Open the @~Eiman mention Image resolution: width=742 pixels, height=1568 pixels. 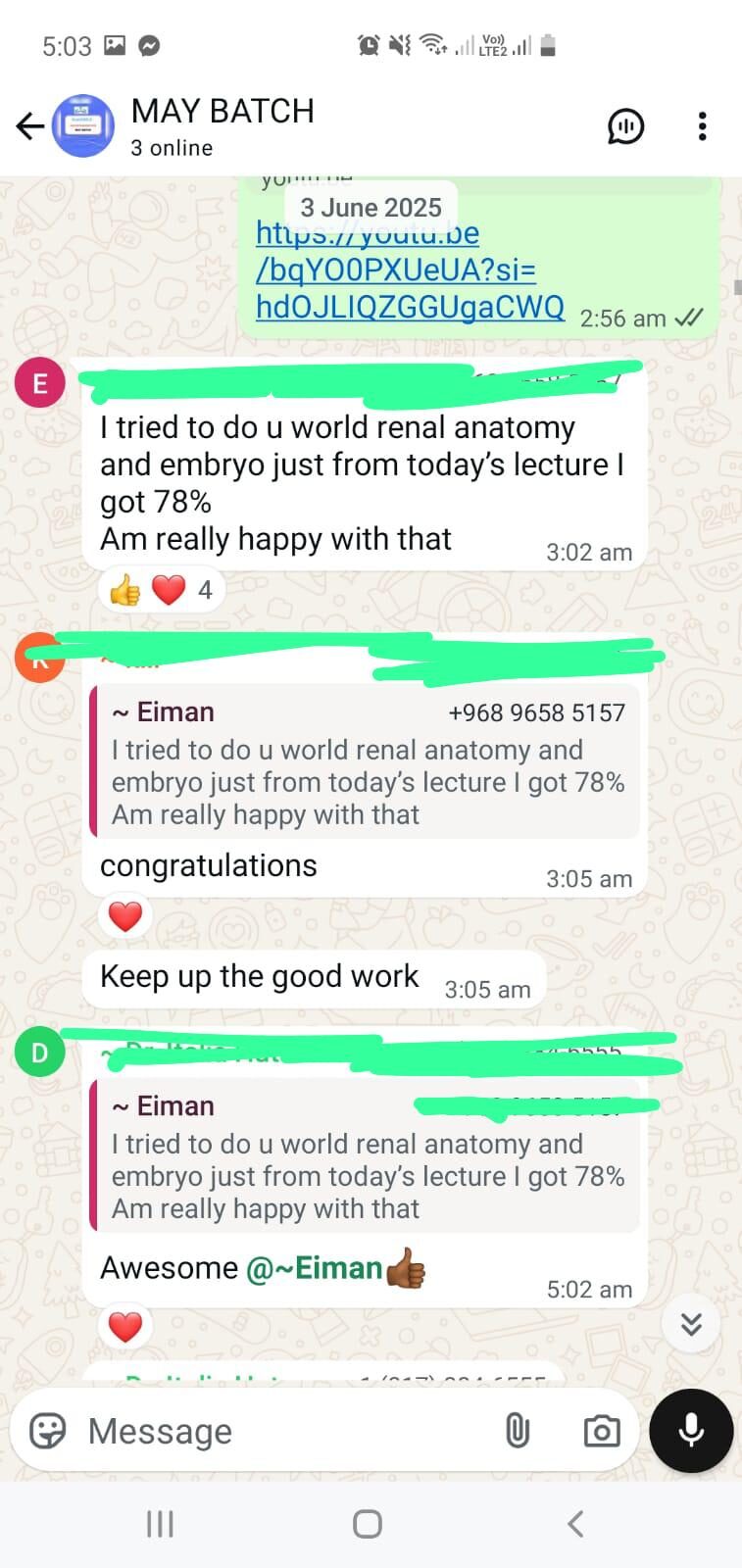[314, 1268]
